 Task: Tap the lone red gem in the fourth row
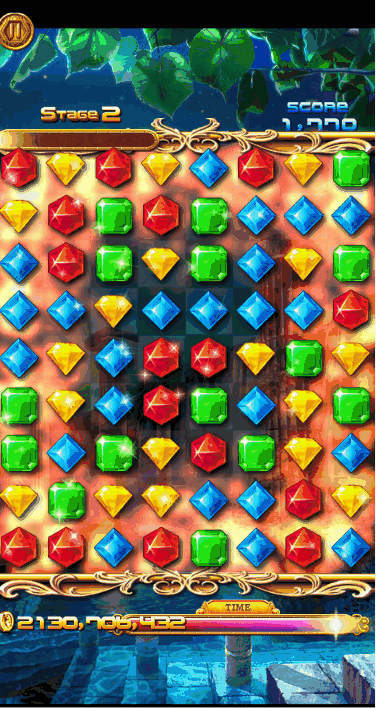(x=351, y=310)
